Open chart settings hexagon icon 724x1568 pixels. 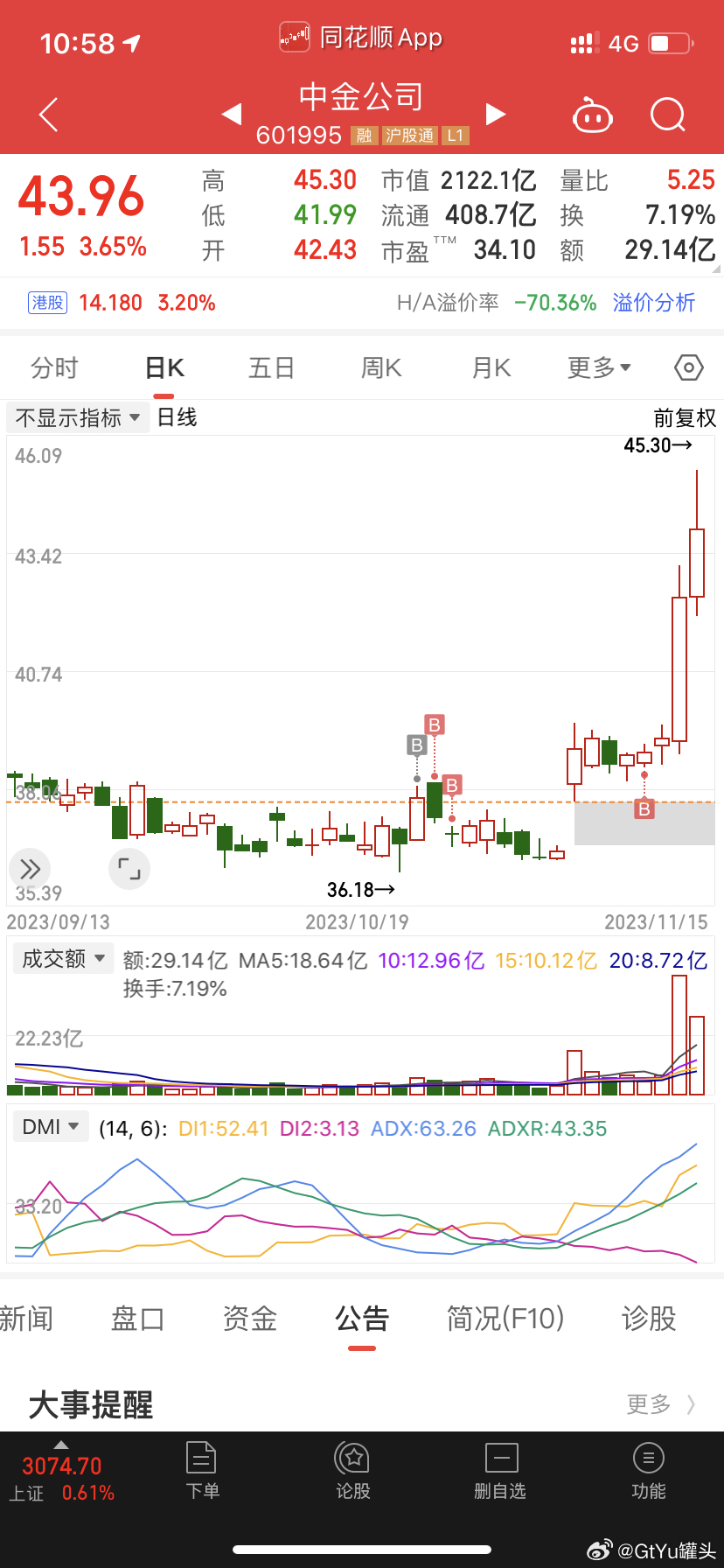(x=689, y=367)
